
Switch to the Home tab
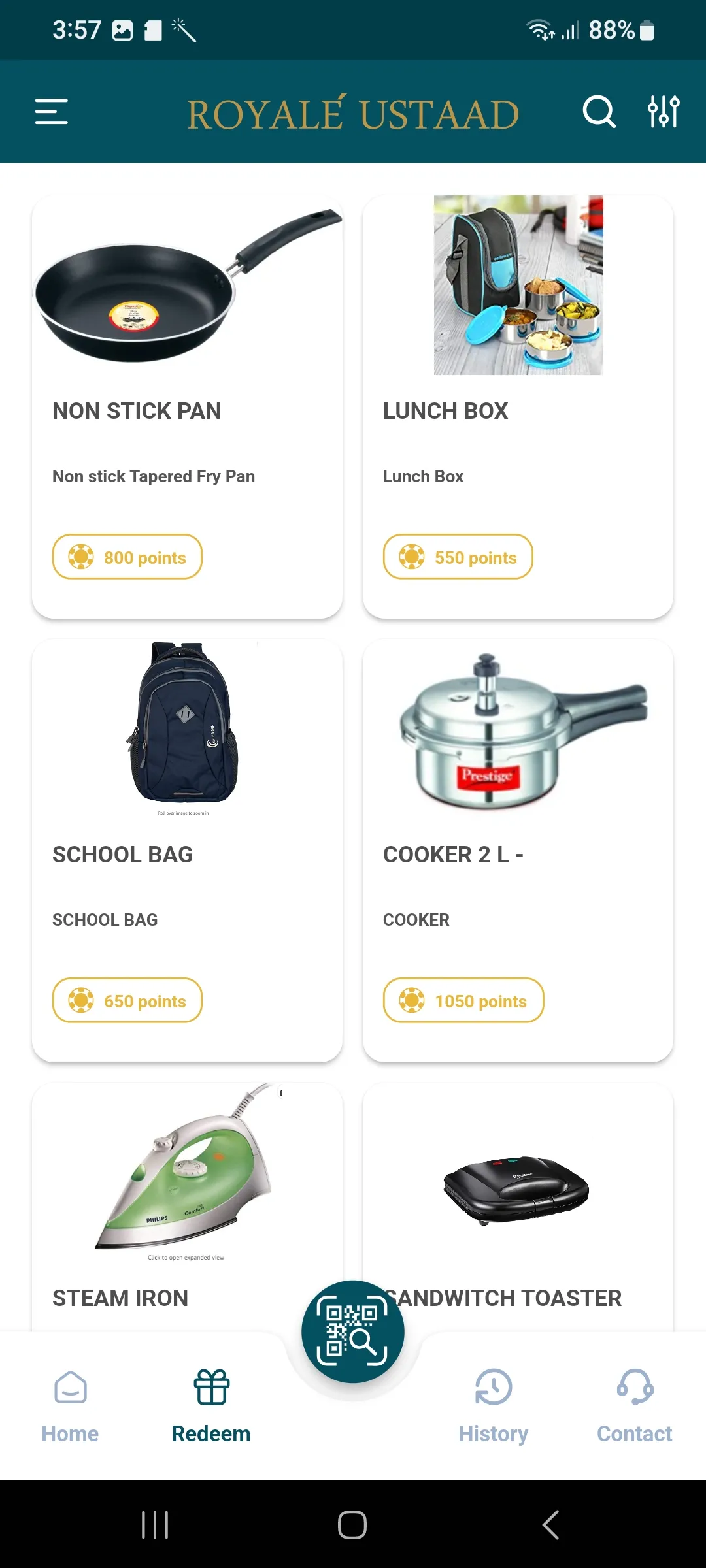[70, 1405]
